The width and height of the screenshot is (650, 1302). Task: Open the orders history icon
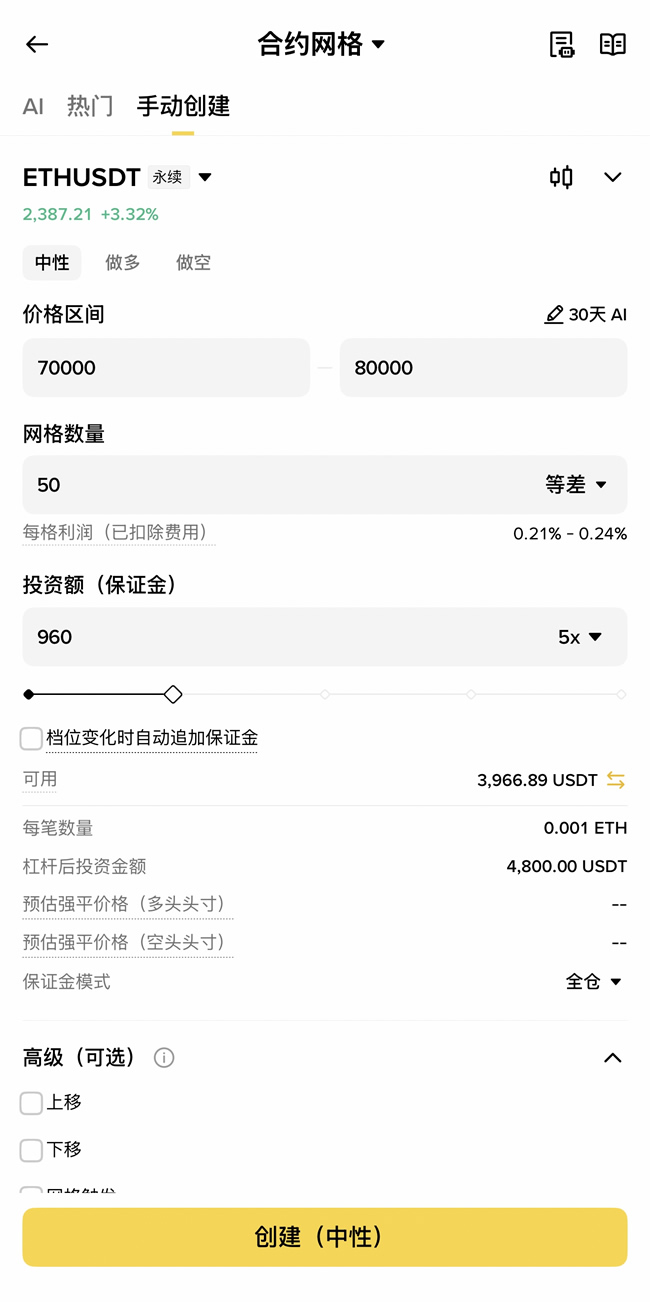tap(562, 44)
